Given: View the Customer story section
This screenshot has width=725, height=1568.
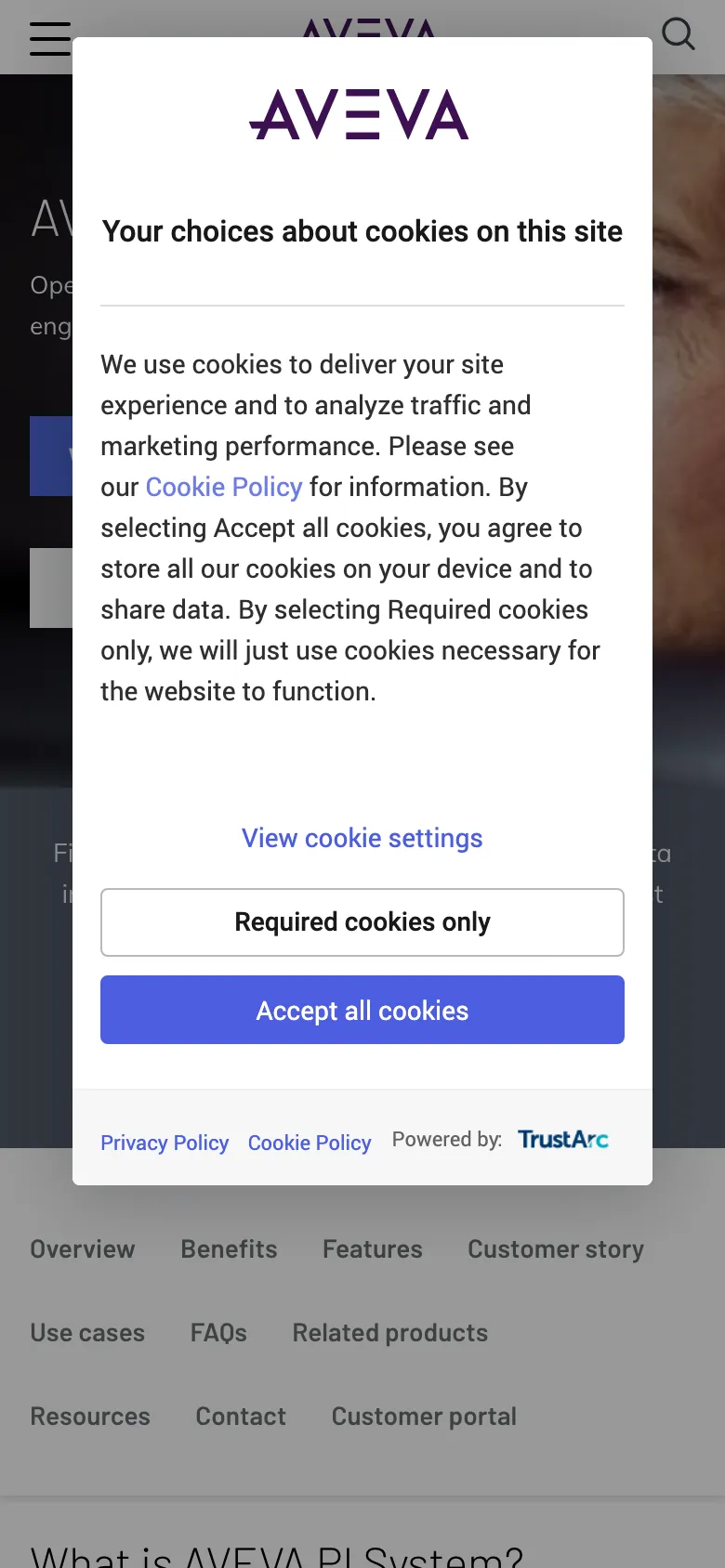Looking at the screenshot, I should pos(556,1249).
